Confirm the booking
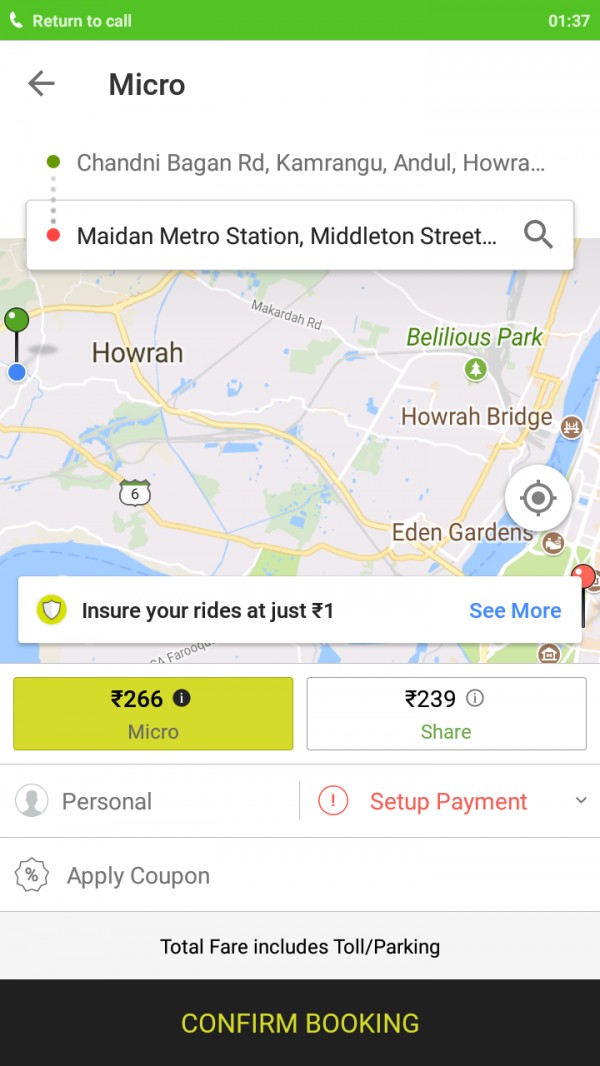The image size is (600, 1066). tap(300, 1023)
